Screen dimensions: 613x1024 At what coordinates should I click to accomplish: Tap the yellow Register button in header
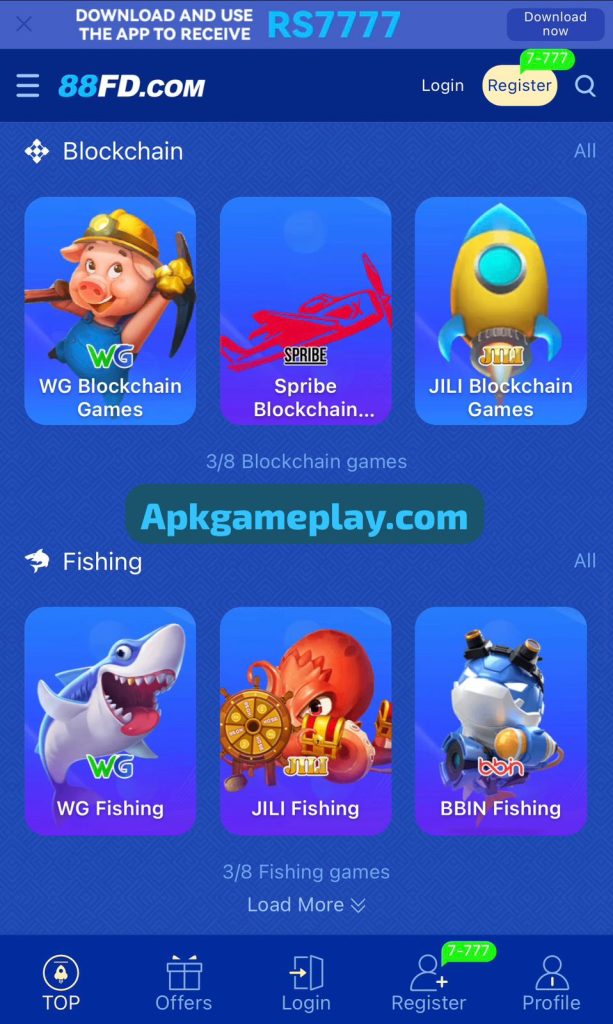[519, 86]
